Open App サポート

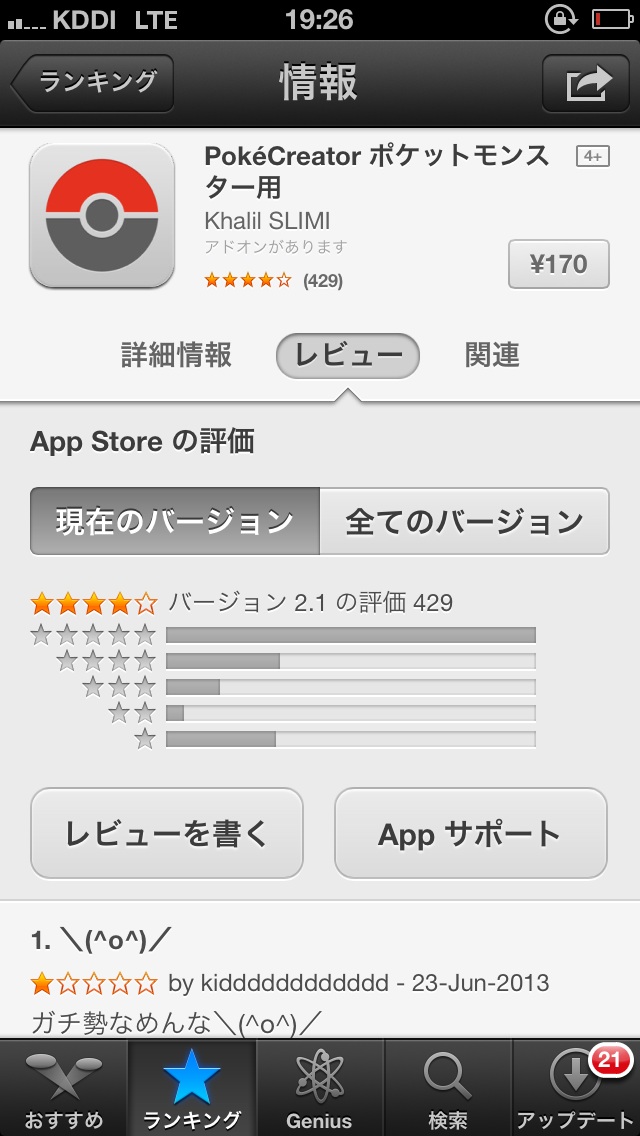click(x=470, y=833)
